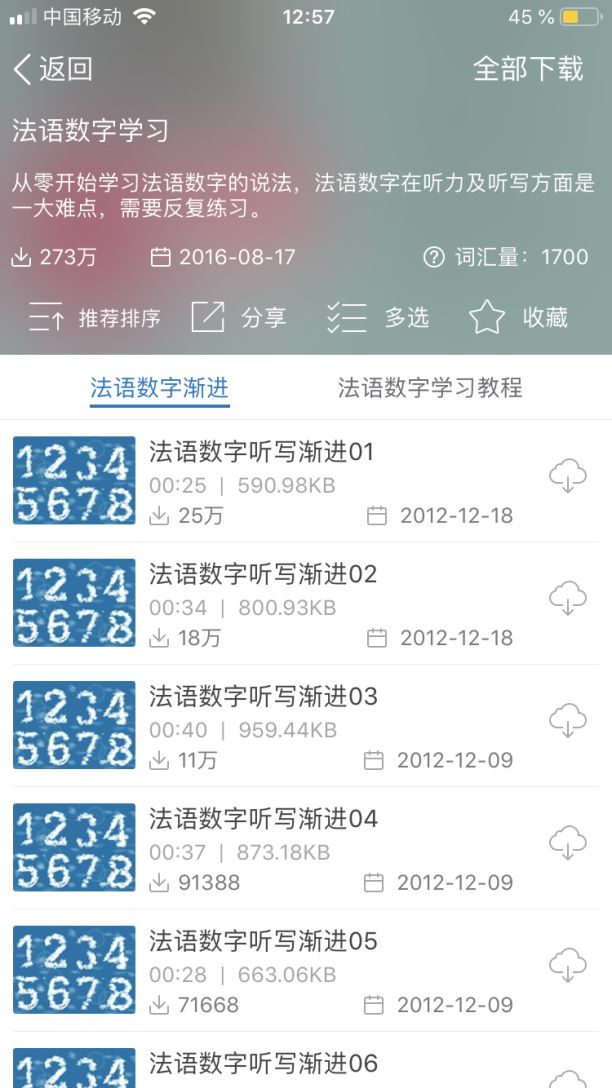
Task: Switch to the 法语数字学习教程 tab
Action: 430,388
